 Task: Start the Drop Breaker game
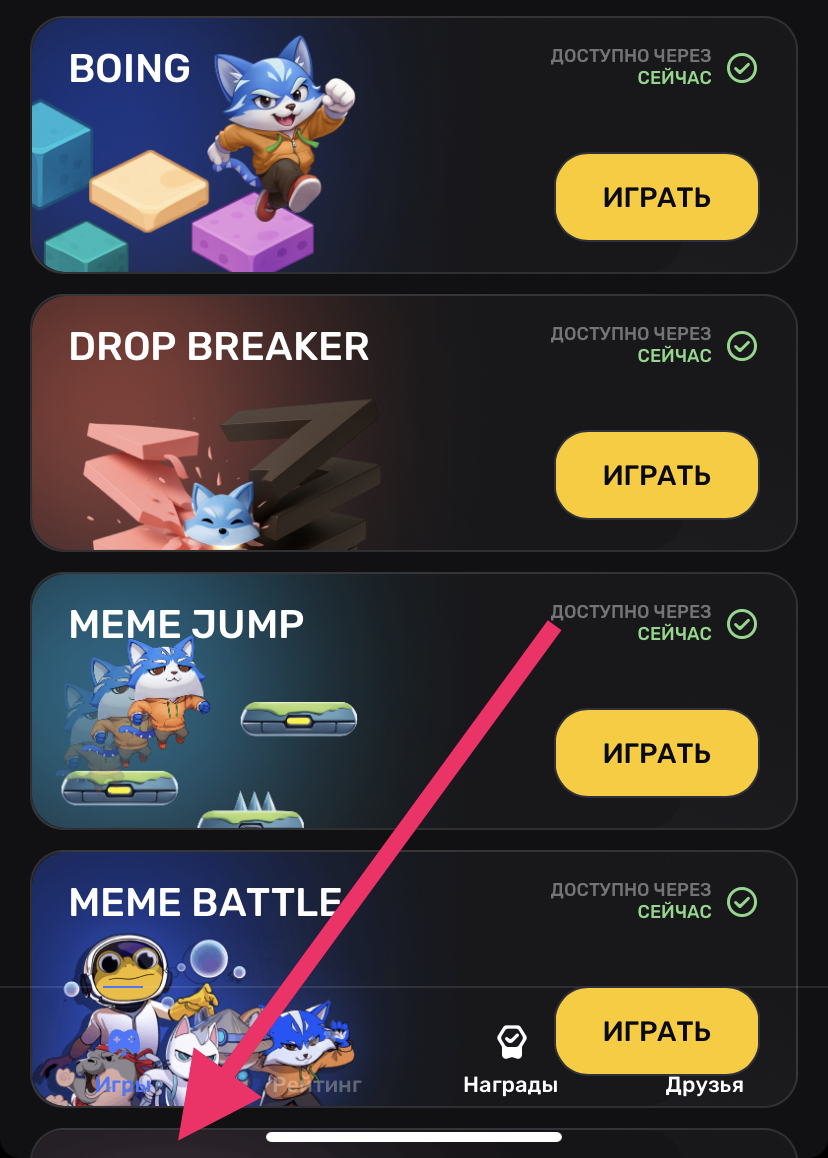click(x=656, y=475)
